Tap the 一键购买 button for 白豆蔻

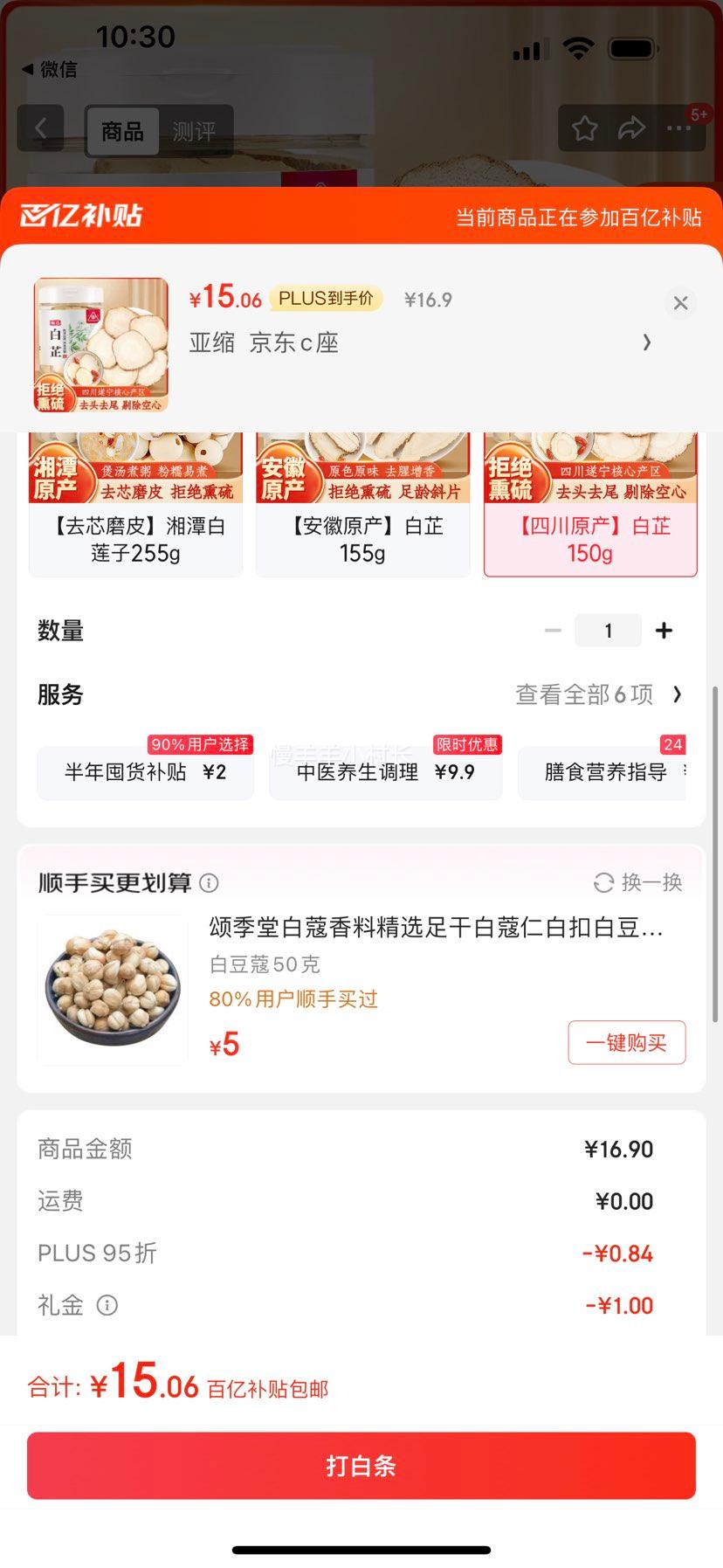pos(626,1042)
